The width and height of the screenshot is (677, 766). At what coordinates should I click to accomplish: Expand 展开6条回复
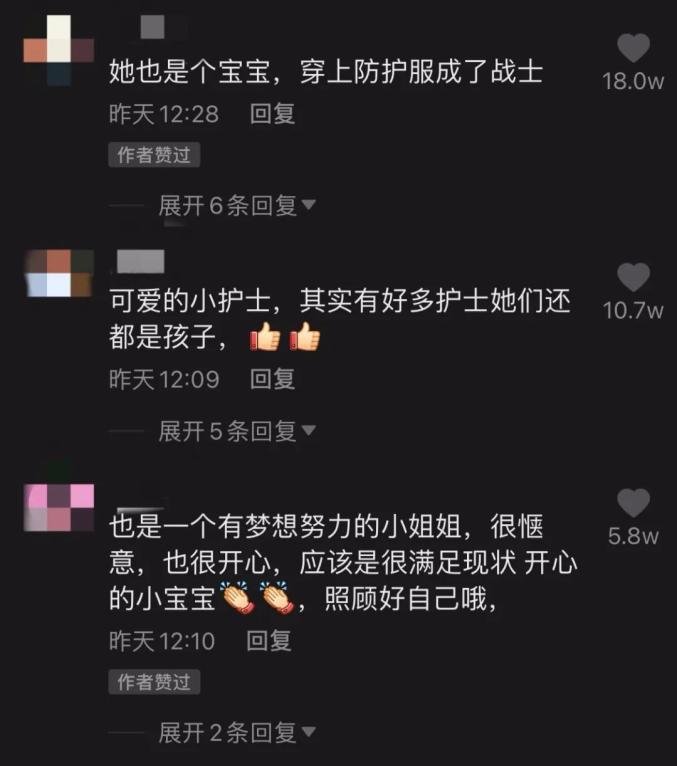click(237, 205)
